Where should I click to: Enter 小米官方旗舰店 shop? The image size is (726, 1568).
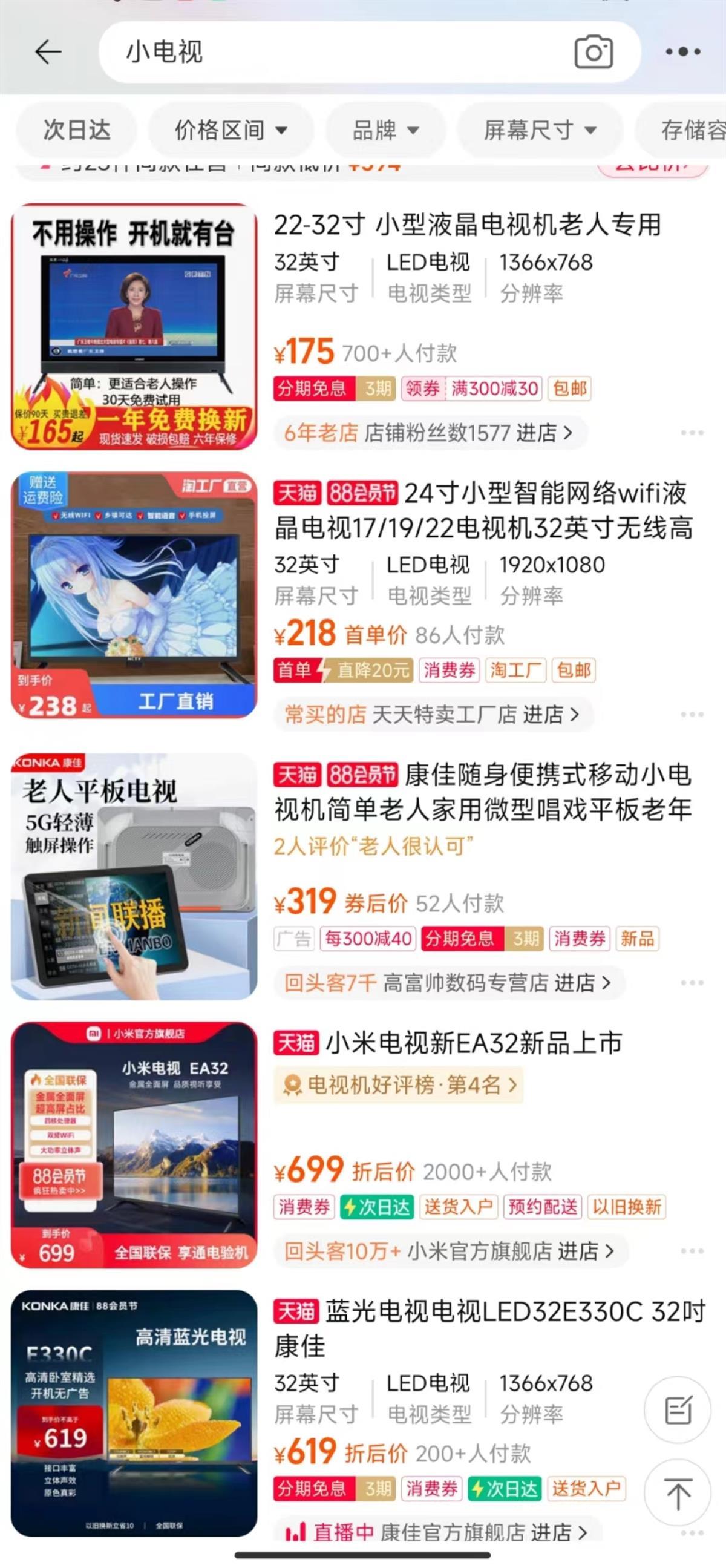pos(449,1251)
